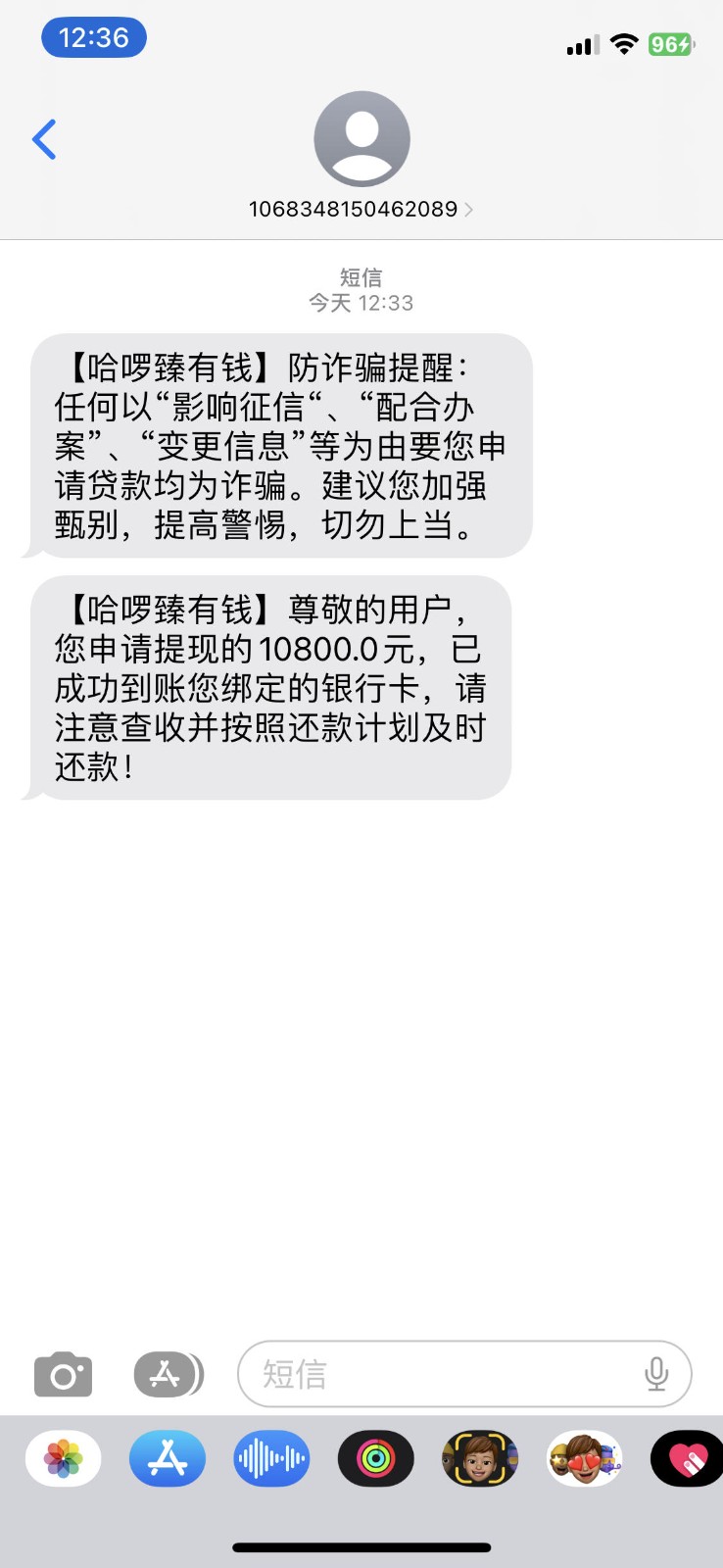Screen dimensions: 723x1568
Task: Open the Digital Touch heart app
Action: [687, 1458]
